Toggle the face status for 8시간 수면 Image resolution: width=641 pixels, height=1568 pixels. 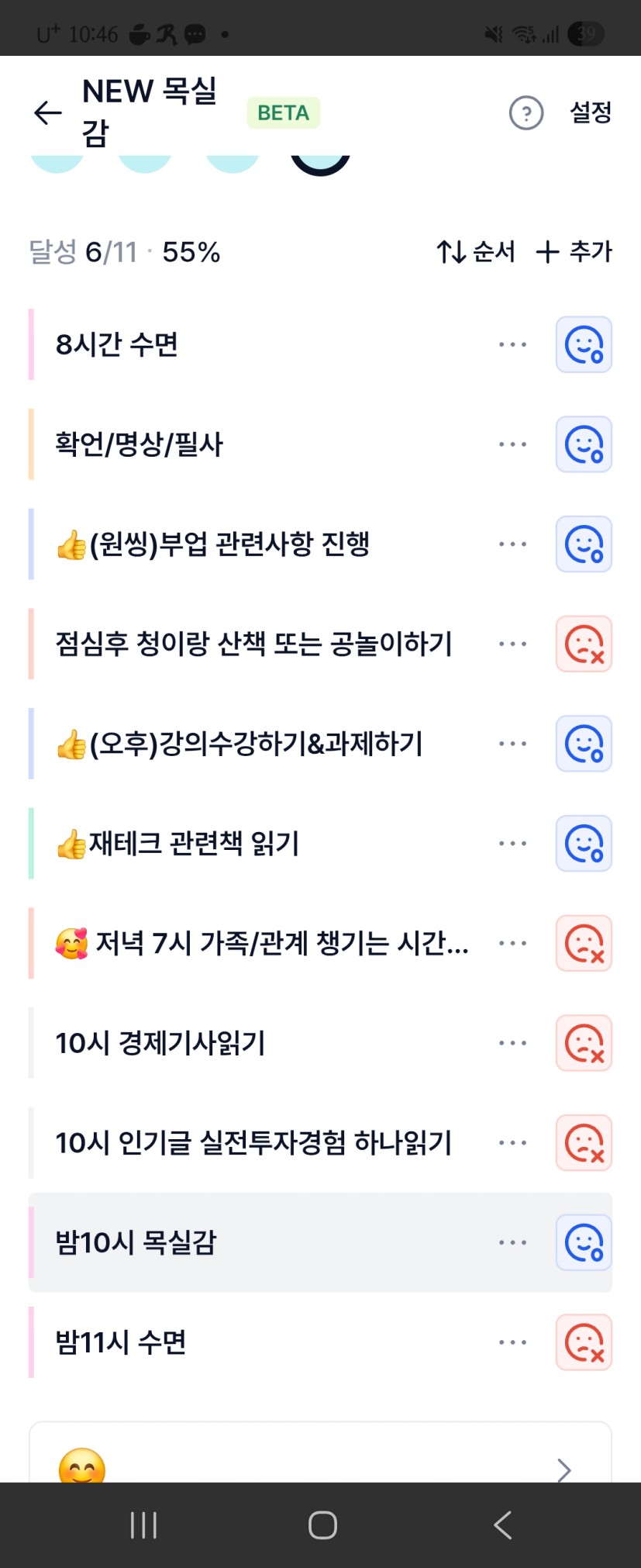[x=584, y=344]
